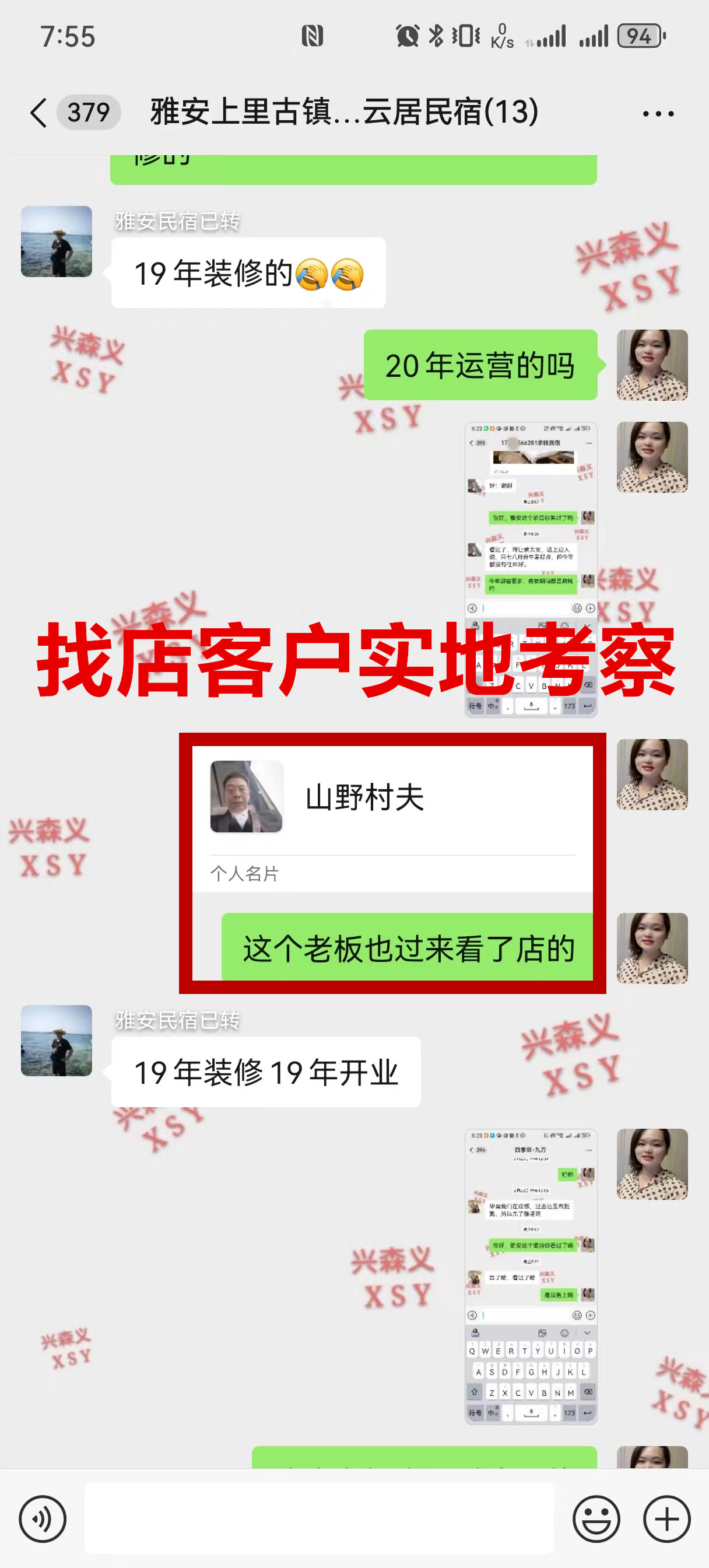View the screenshot image of 四季豆-九万 chat
This screenshot has height=1568, width=709.
click(531, 1276)
